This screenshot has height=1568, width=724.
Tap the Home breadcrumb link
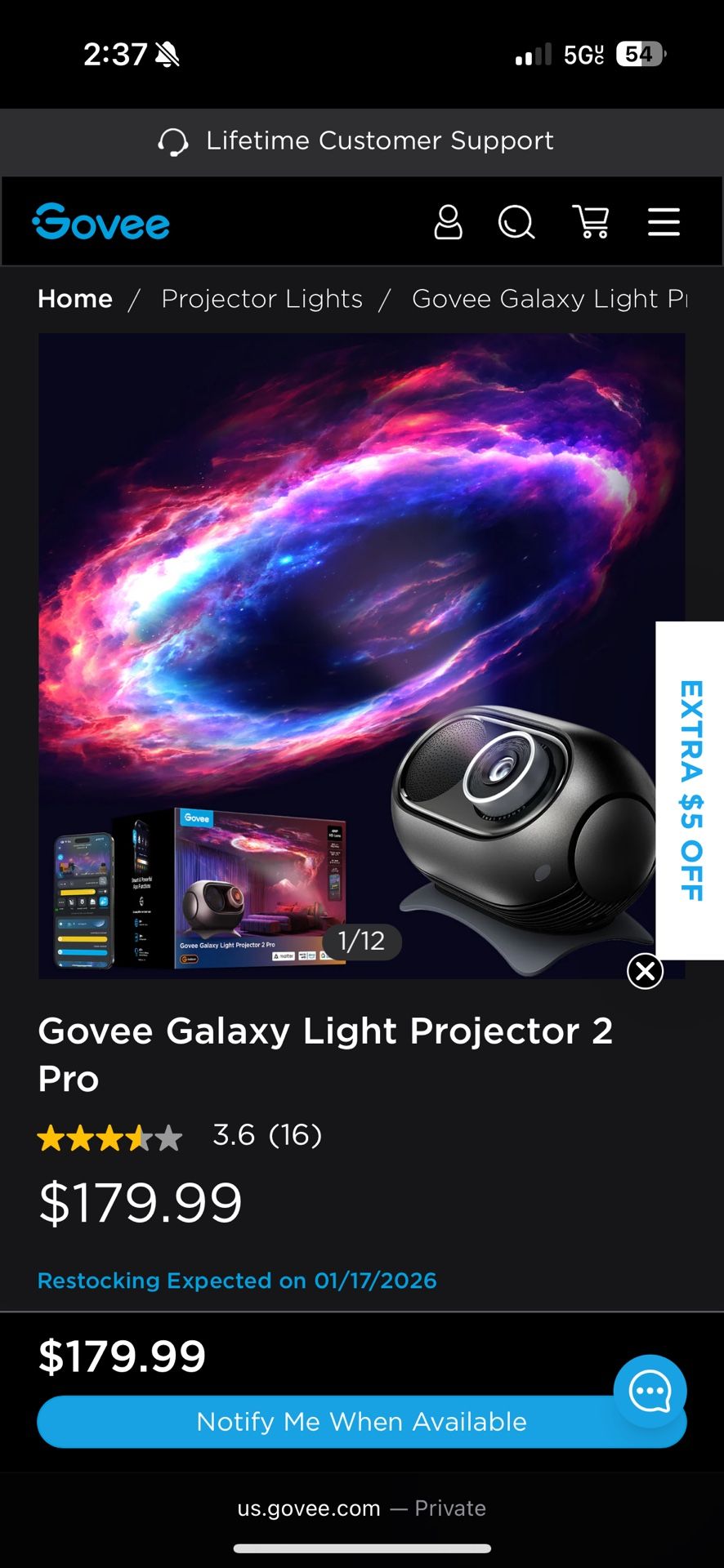pos(75,299)
